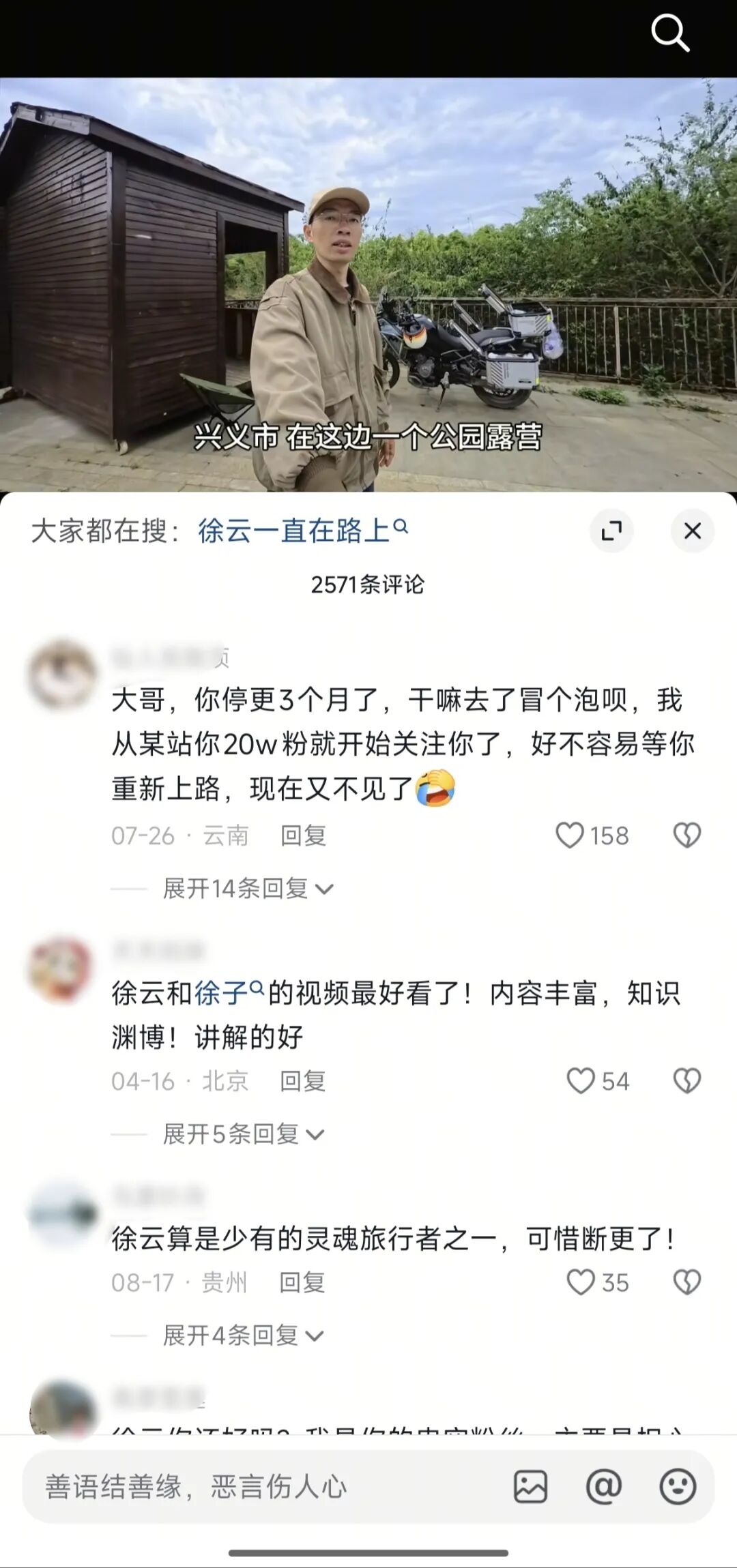Image resolution: width=737 pixels, height=1568 pixels.
Task: Expand the 14 replies
Action: (x=248, y=889)
